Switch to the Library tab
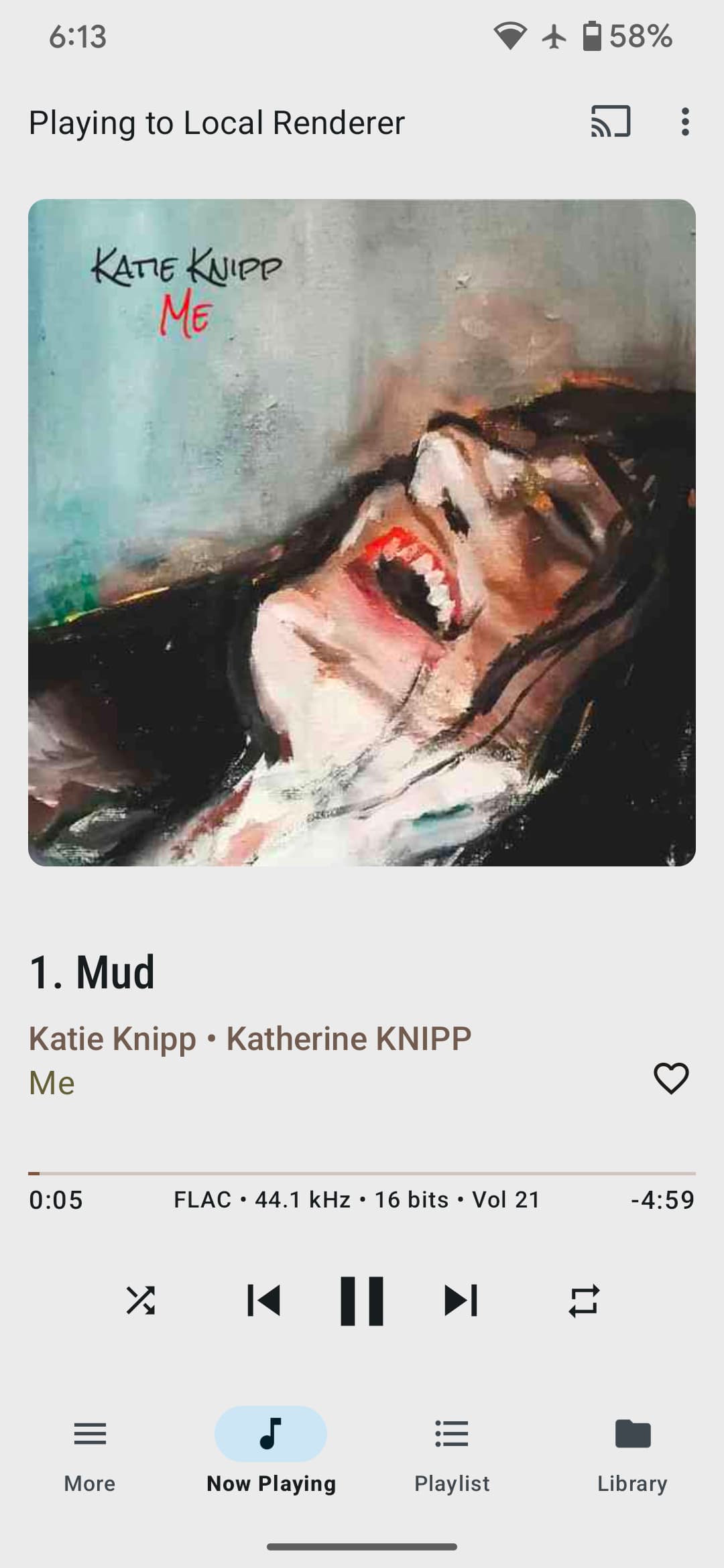Screen dimensions: 724x1568 [x=633, y=1451]
